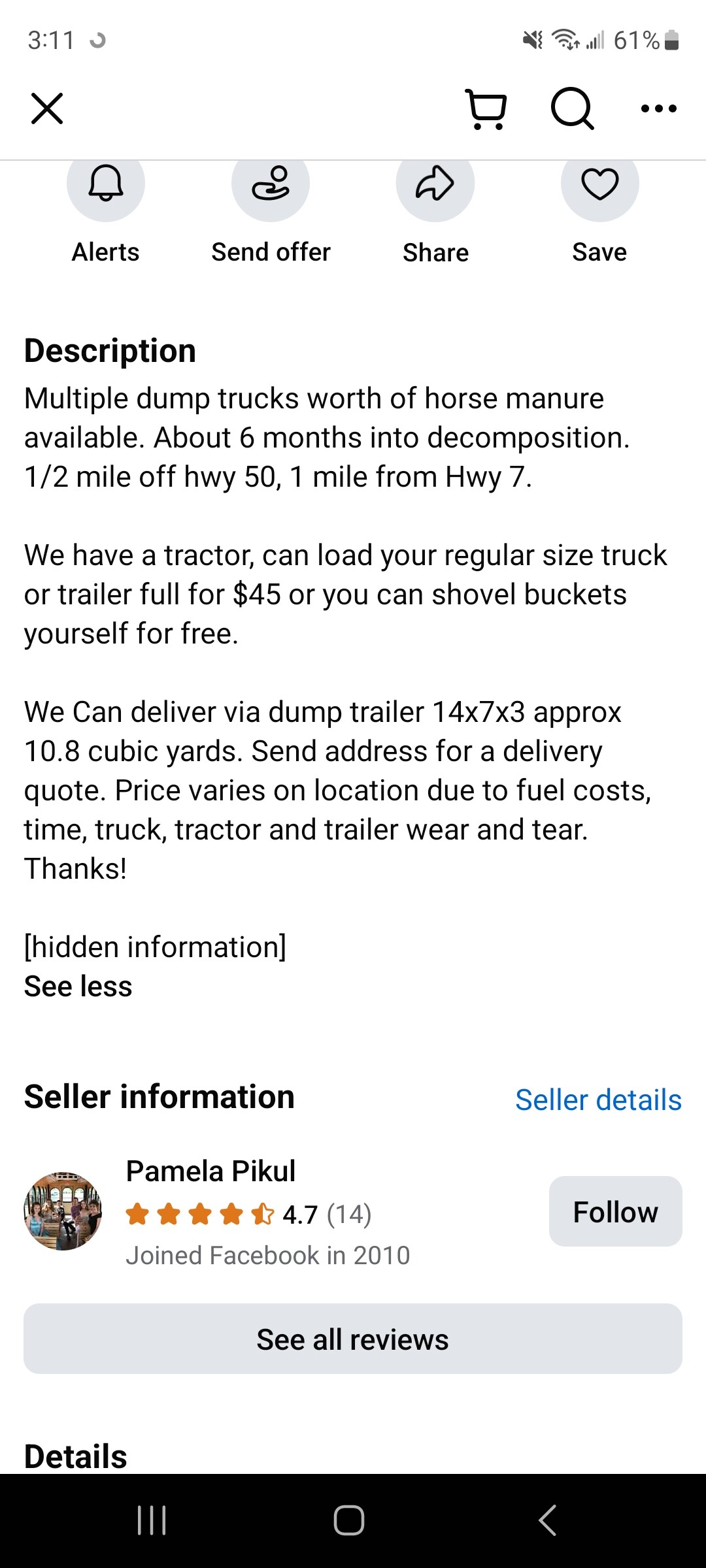Send an offer to the seller
Image resolution: width=706 pixels, height=1568 pixels.
click(271, 186)
